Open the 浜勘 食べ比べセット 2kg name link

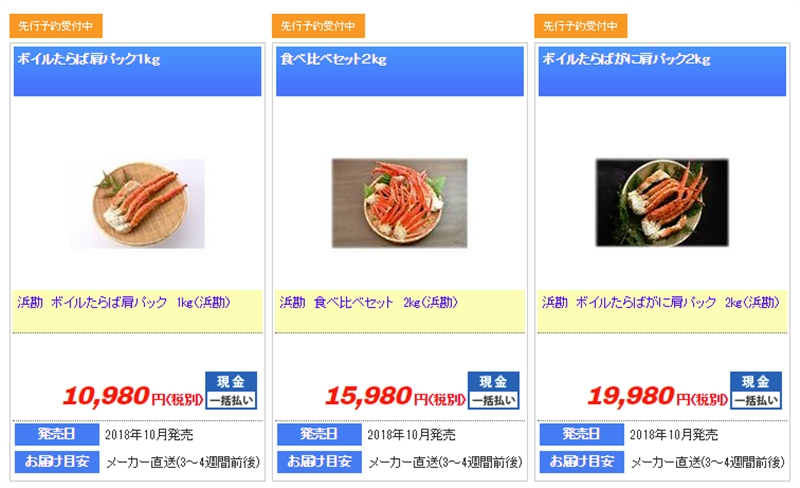click(x=368, y=301)
